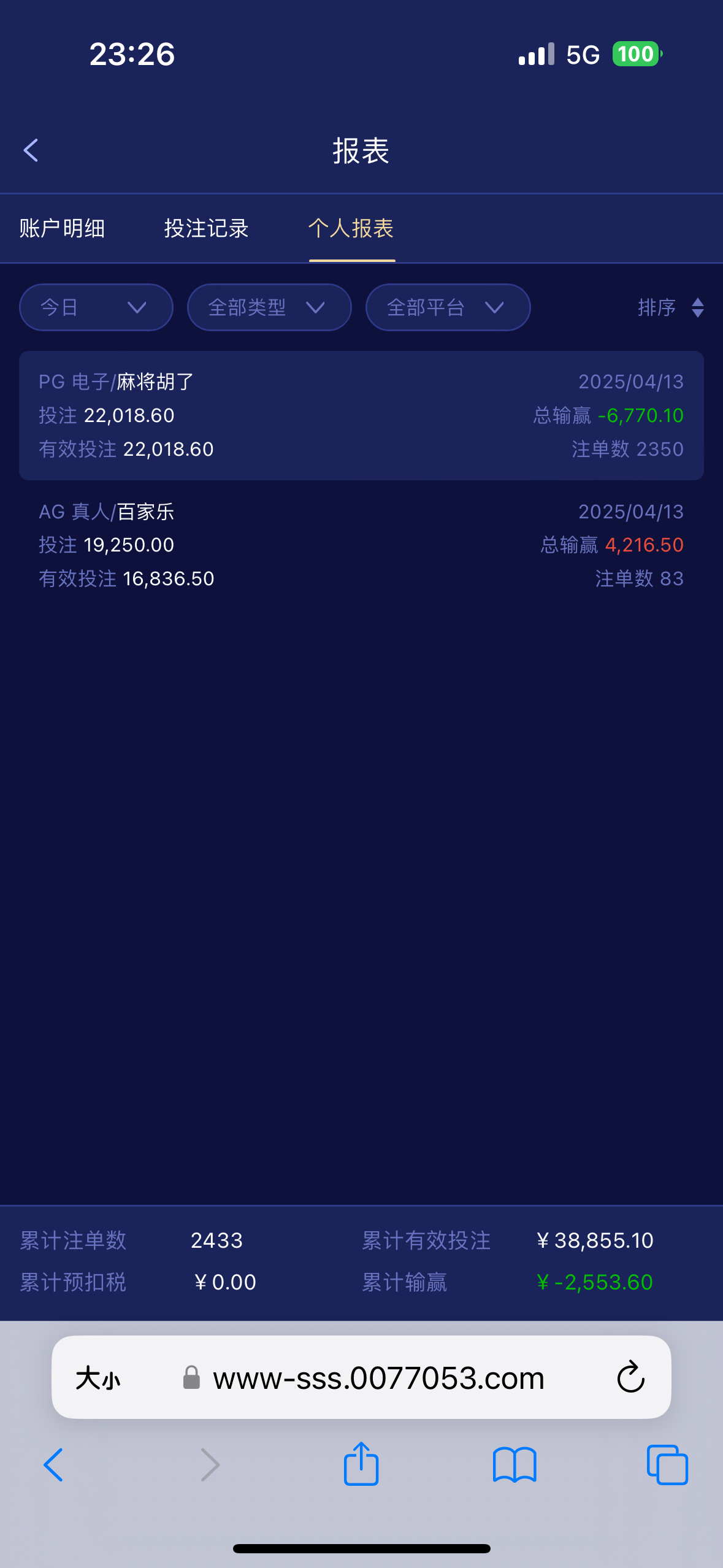Open the 全部平台 platform dropdown
Screen dimensions: 723x1568
(448, 307)
